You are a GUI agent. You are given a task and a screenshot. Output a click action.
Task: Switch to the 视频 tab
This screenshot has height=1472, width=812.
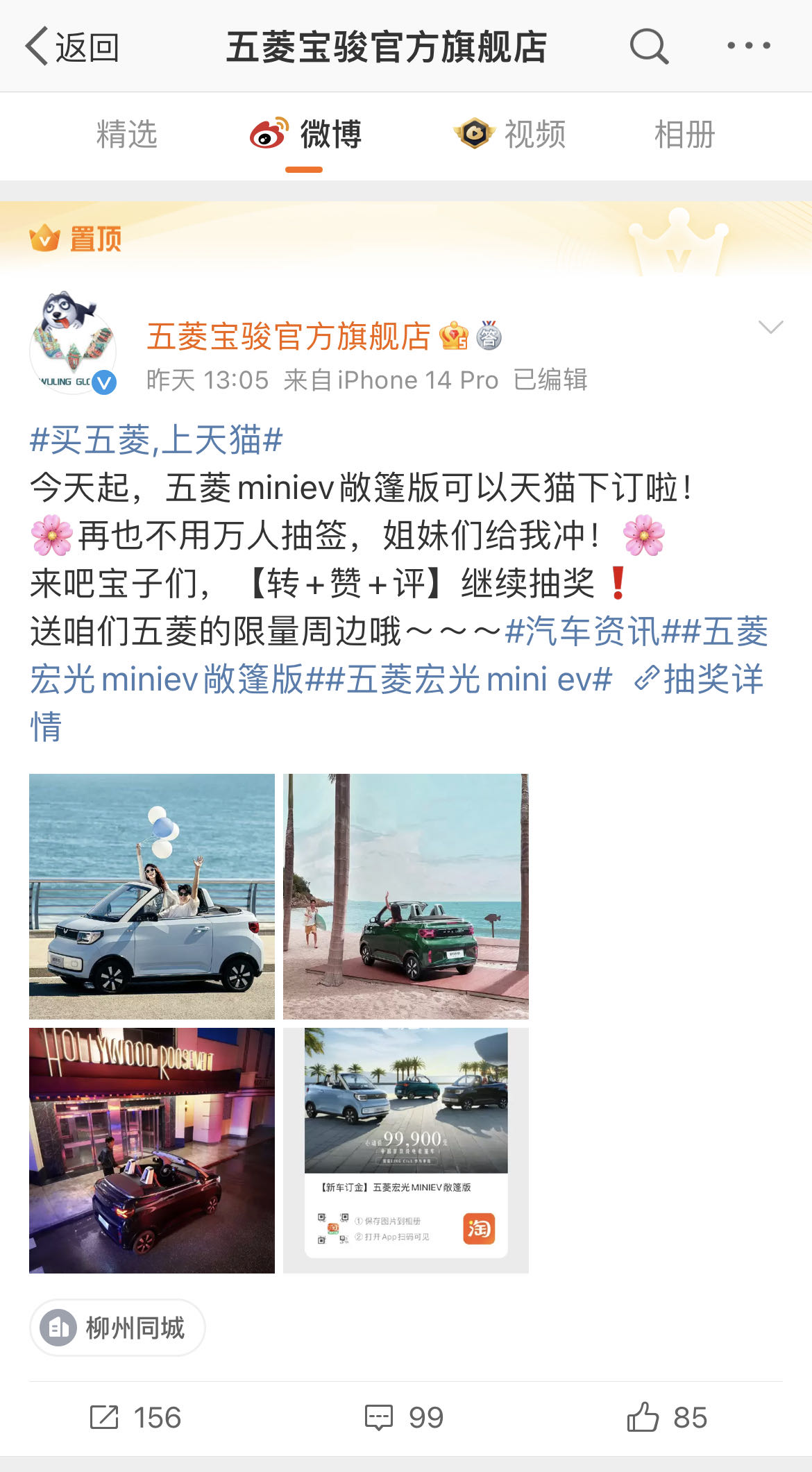point(511,134)
